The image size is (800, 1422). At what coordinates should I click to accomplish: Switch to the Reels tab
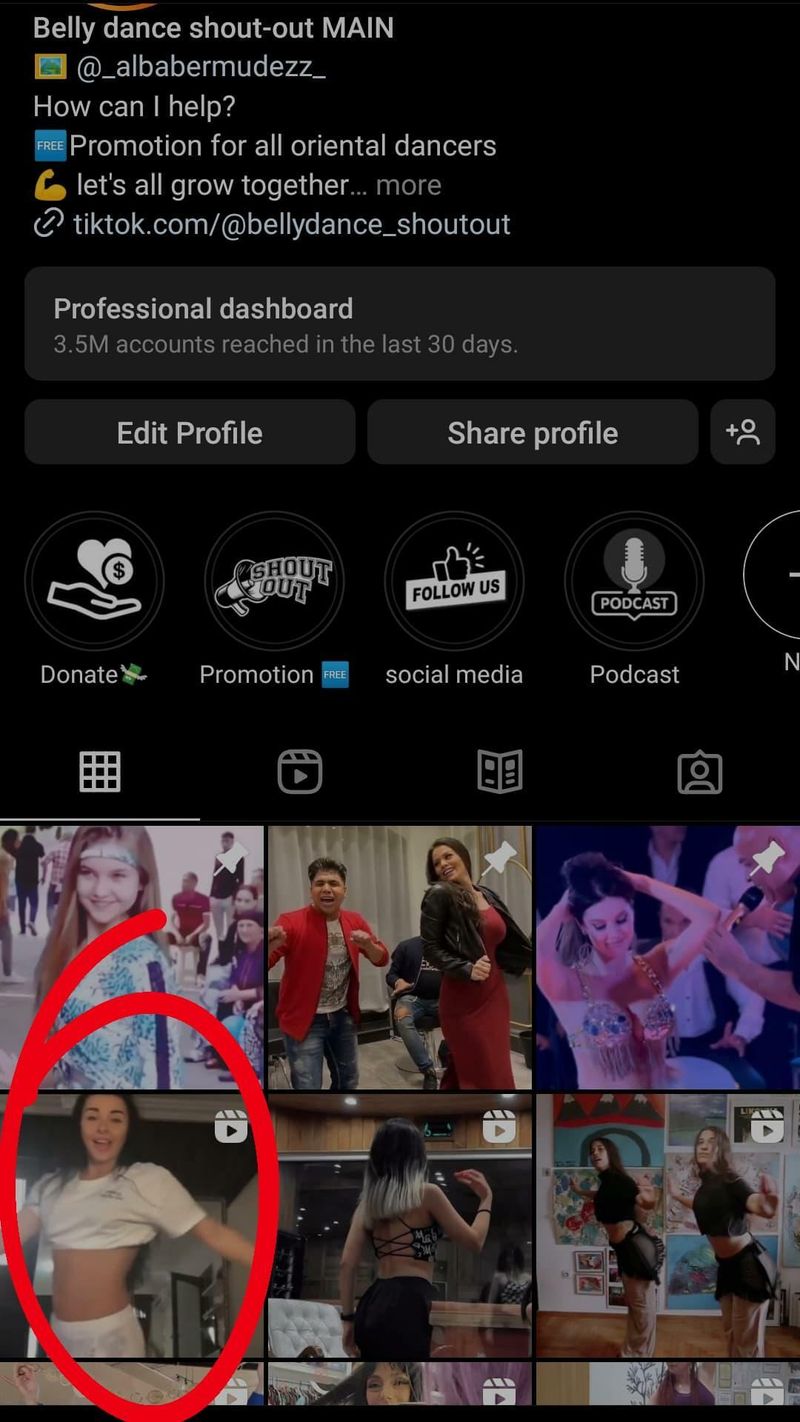(300, 772)
